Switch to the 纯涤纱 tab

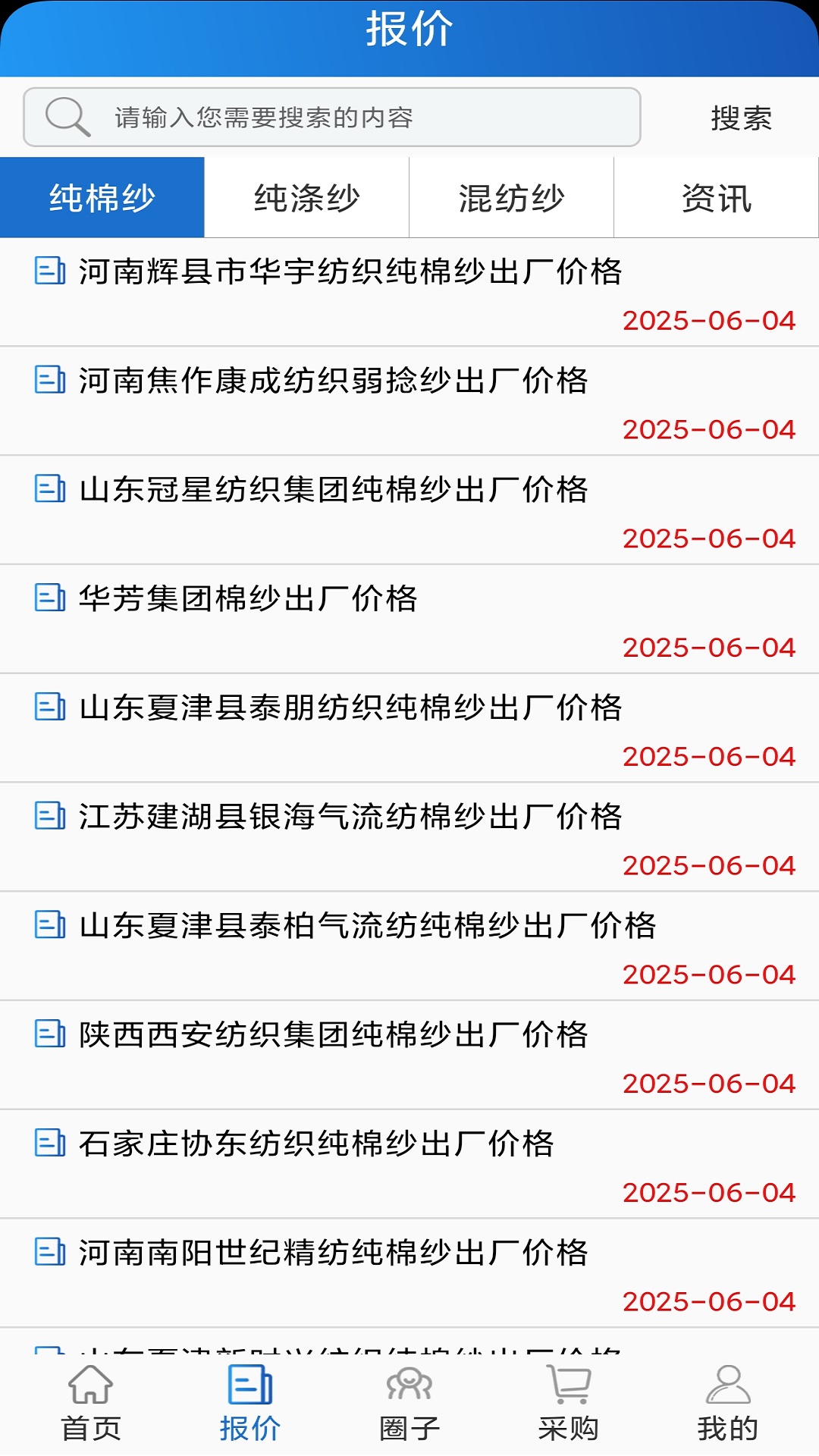pos(307,196)
